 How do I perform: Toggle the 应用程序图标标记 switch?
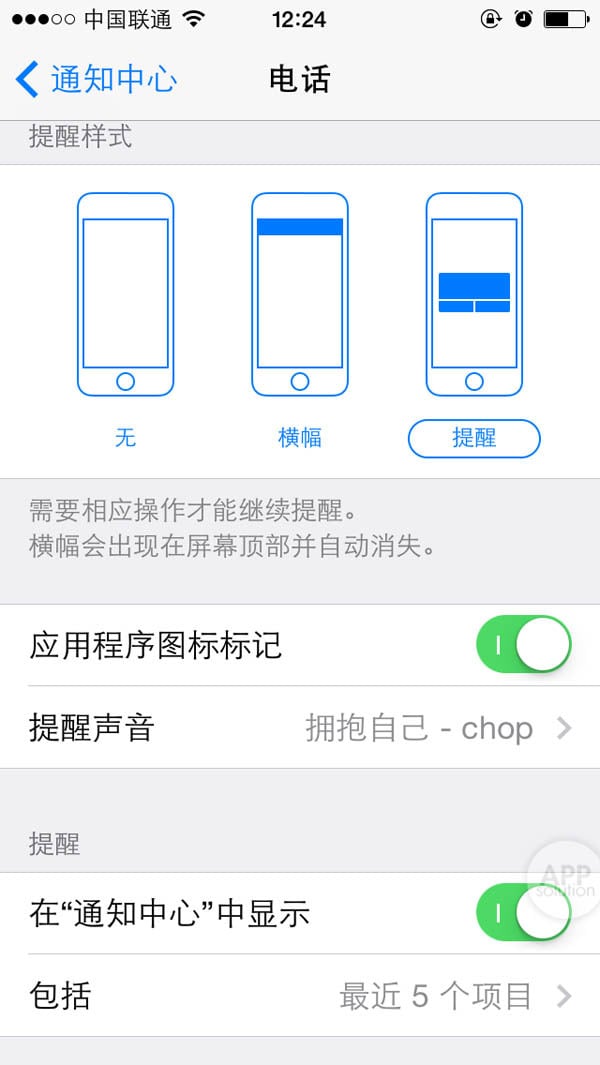(x=523, y=645)
